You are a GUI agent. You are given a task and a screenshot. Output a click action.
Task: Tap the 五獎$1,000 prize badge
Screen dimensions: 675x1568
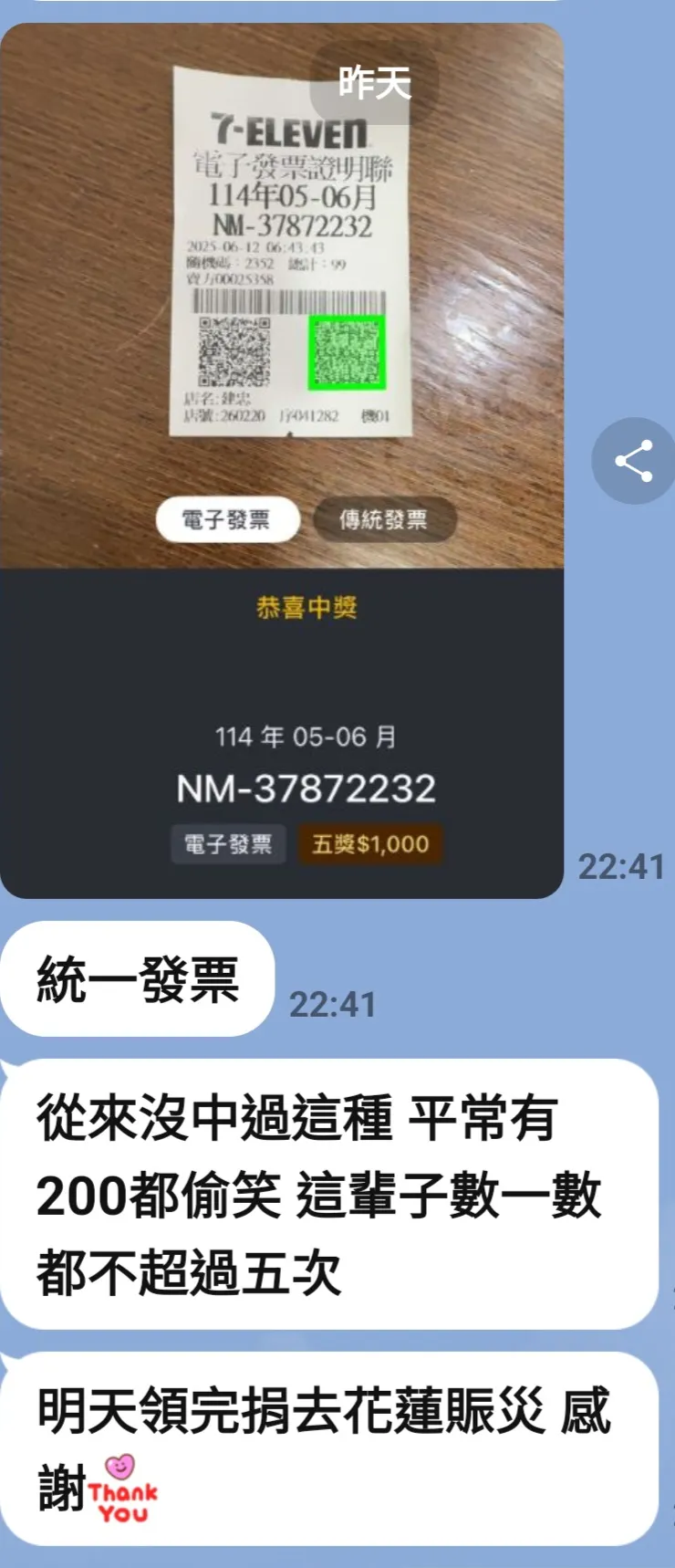(370, 845)
